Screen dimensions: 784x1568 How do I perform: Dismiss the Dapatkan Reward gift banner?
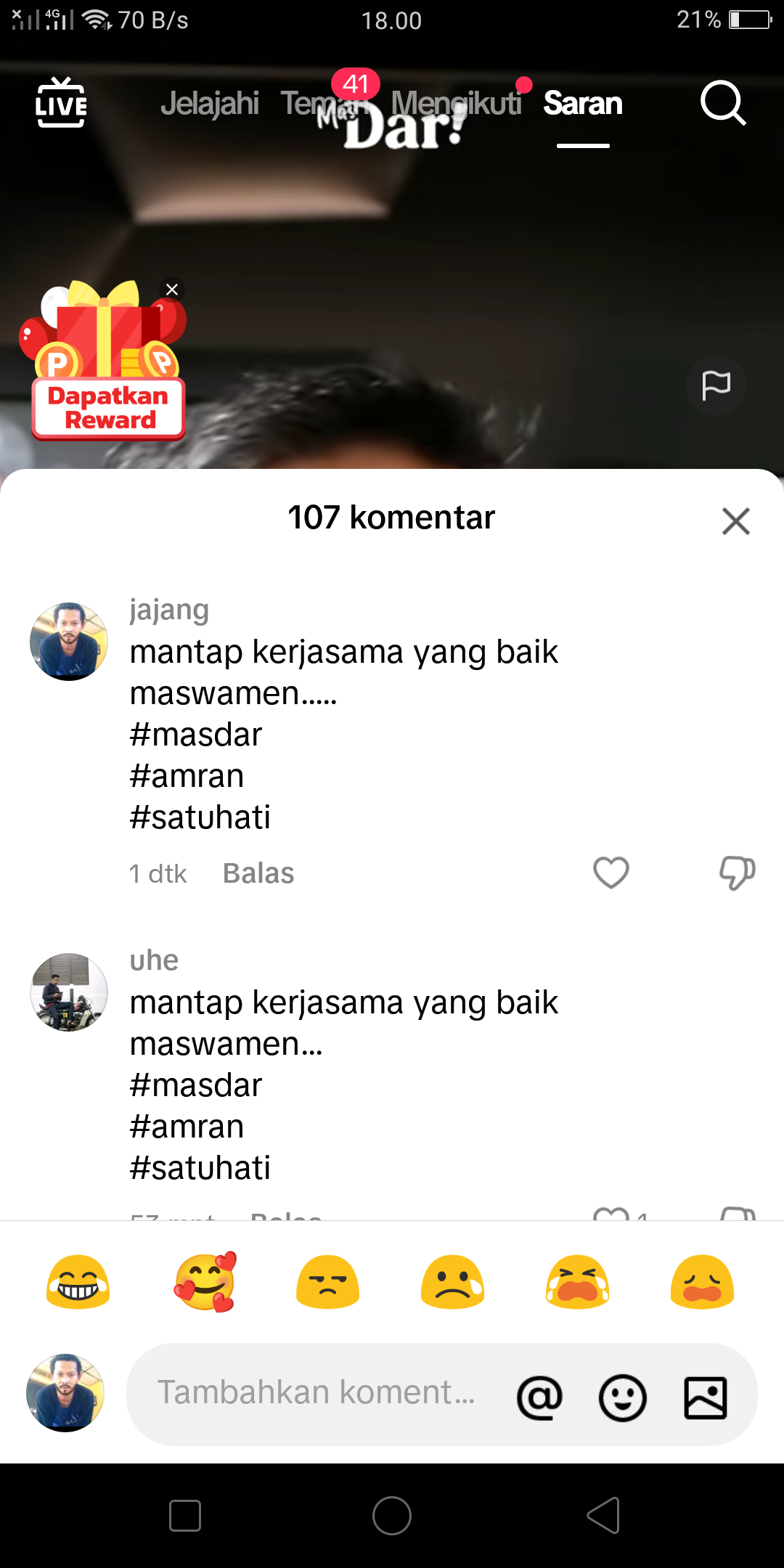coord(172,290)
